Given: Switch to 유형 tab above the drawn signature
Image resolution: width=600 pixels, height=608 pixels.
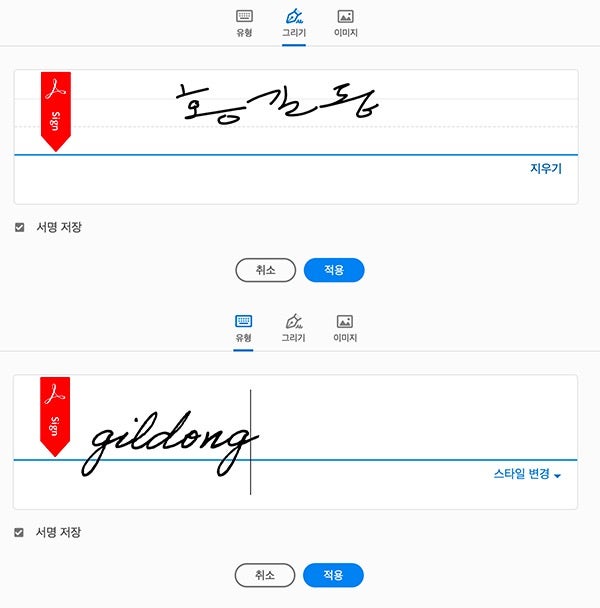Looking at the screenshot, I should [x=244, y=23].
